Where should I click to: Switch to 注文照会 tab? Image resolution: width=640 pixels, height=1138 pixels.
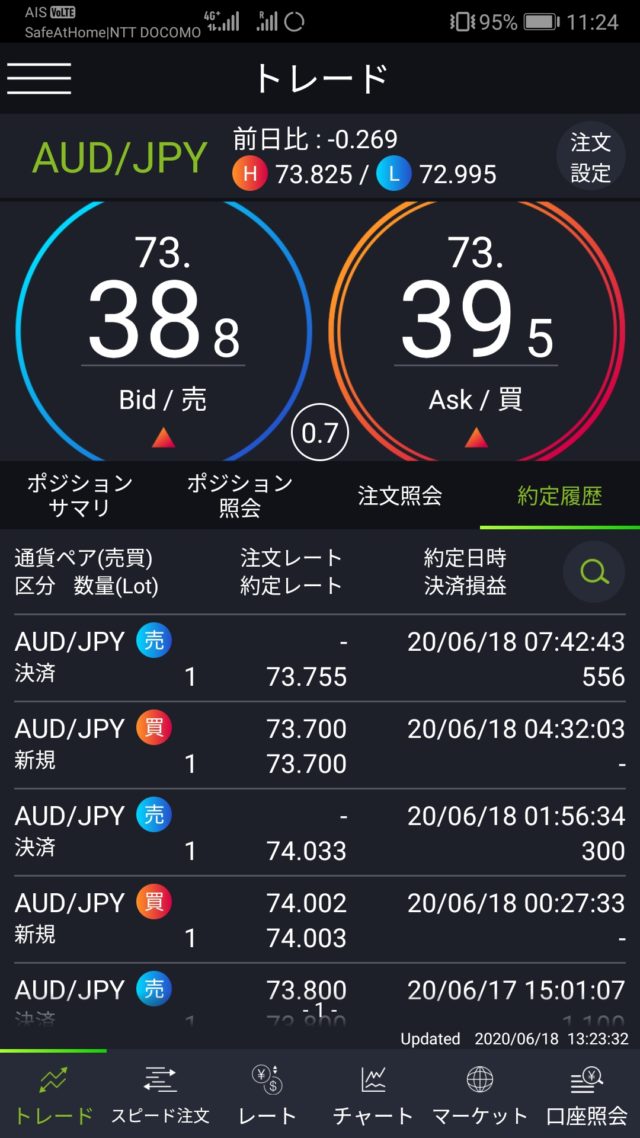pos(400,495)
